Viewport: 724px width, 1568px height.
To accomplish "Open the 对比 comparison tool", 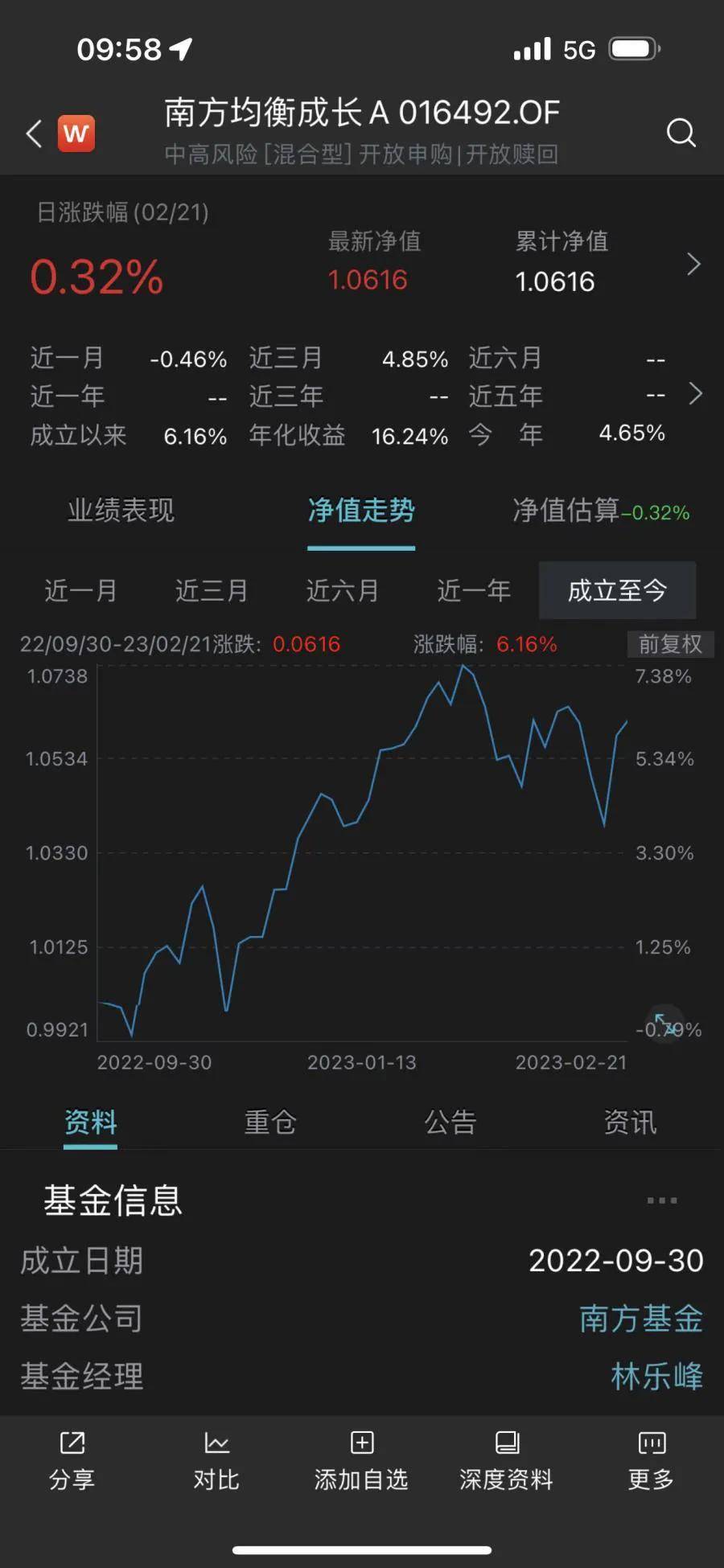I will [x=216, y=1460].
